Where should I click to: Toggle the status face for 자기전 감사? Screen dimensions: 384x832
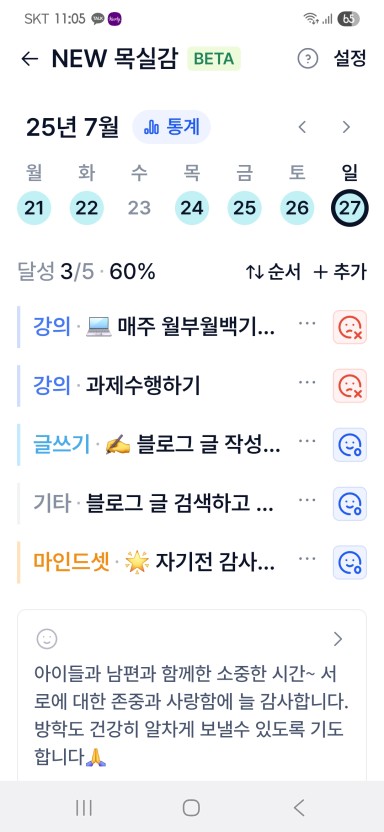(x=350, y=562)
